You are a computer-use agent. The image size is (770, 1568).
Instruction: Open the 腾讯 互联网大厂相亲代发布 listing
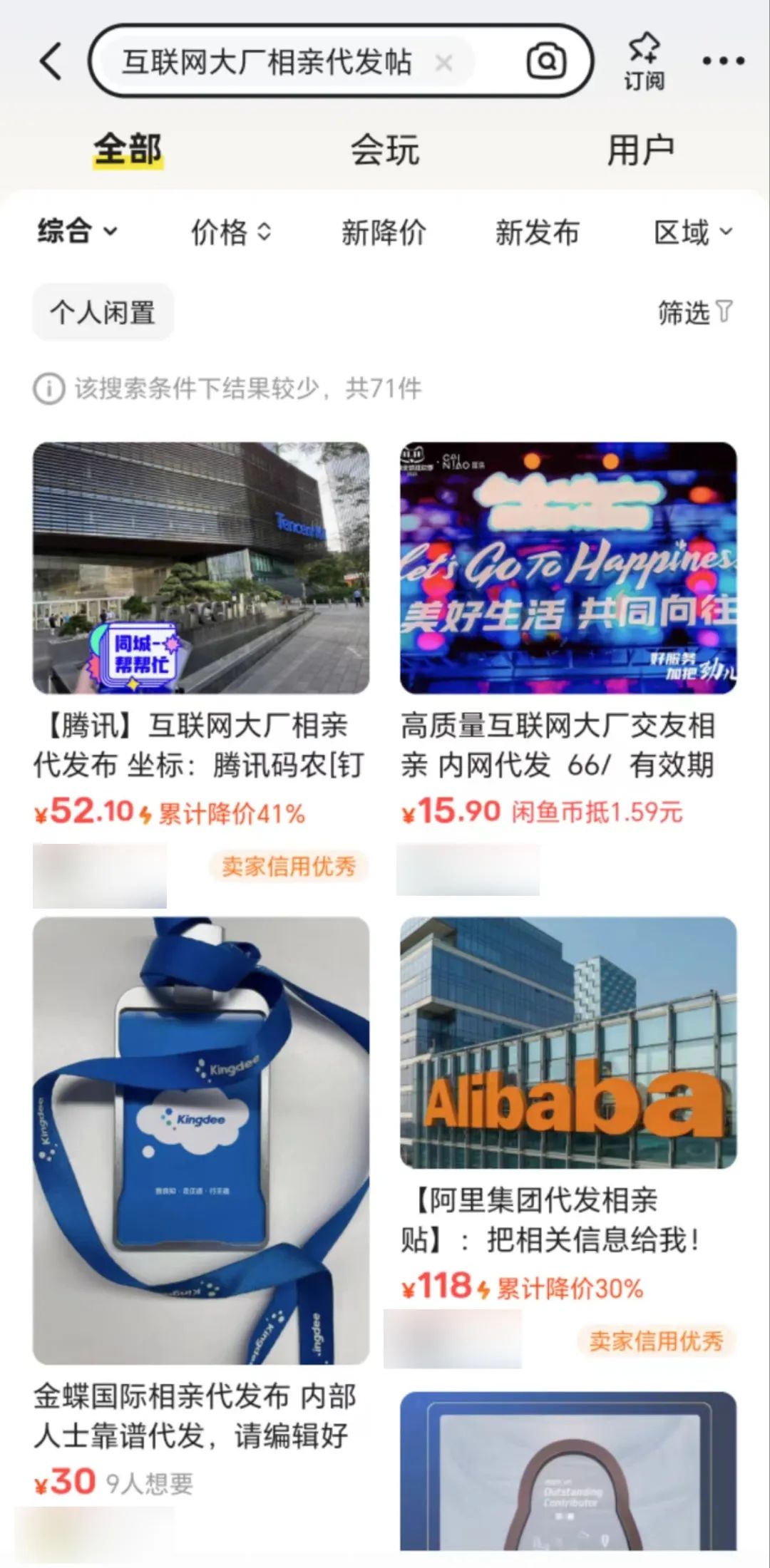coord(201,568)
